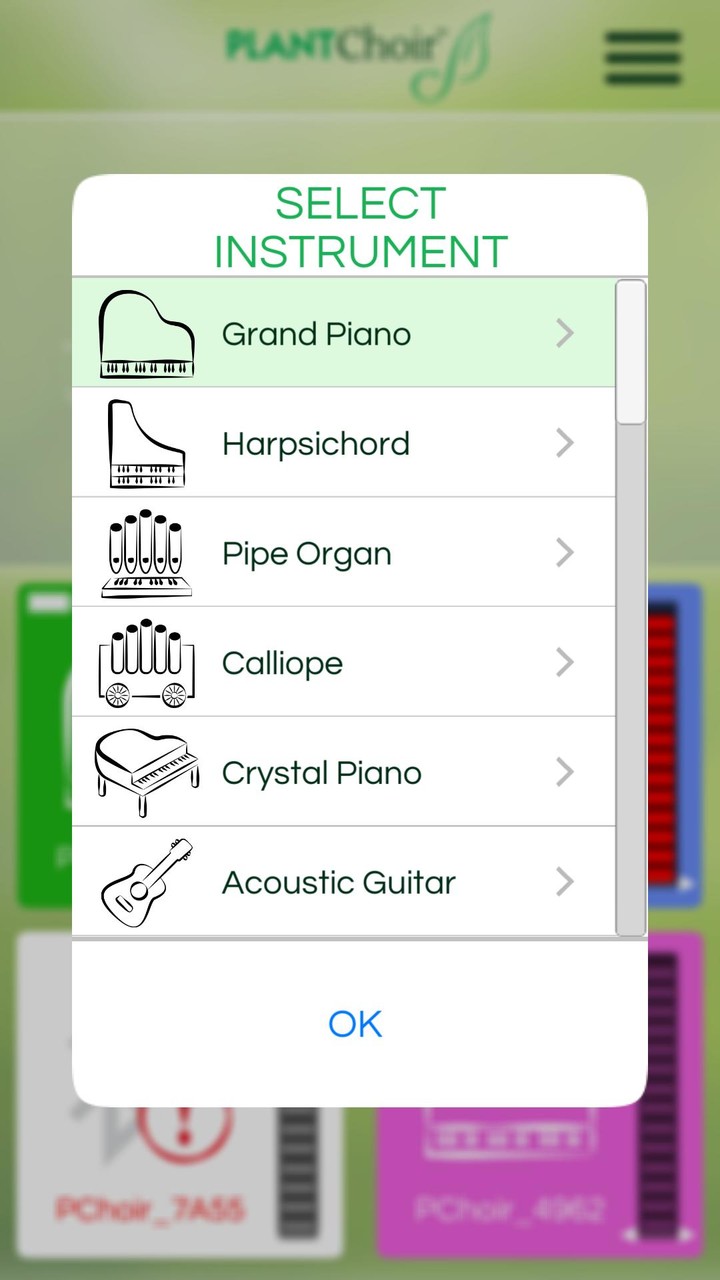
Task: Select Grand Piano from the instrument list
Action: 316,333
